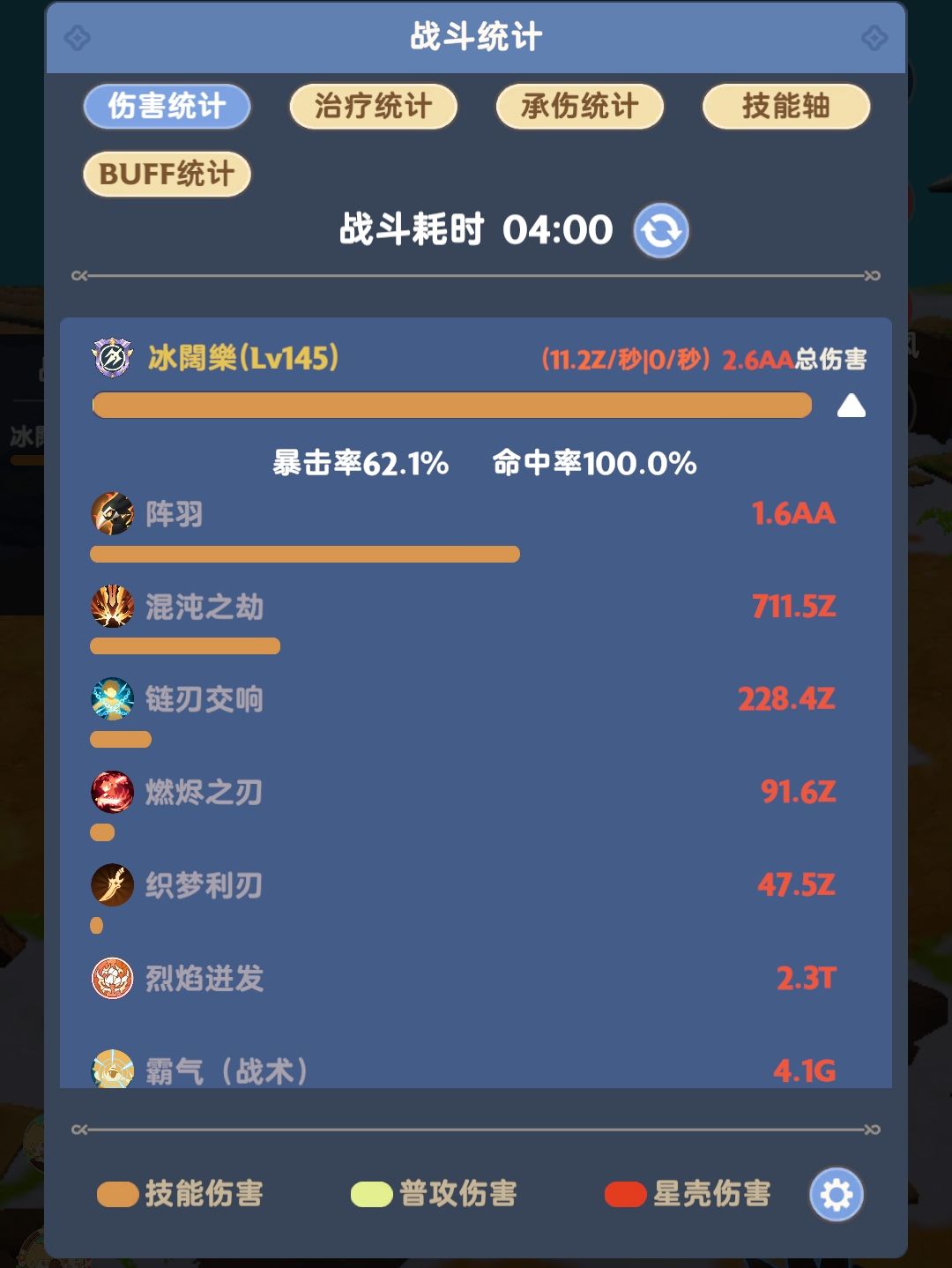Select the 技能轴 tab
This screenshot has height=1268, width=952.
point(784,106)
